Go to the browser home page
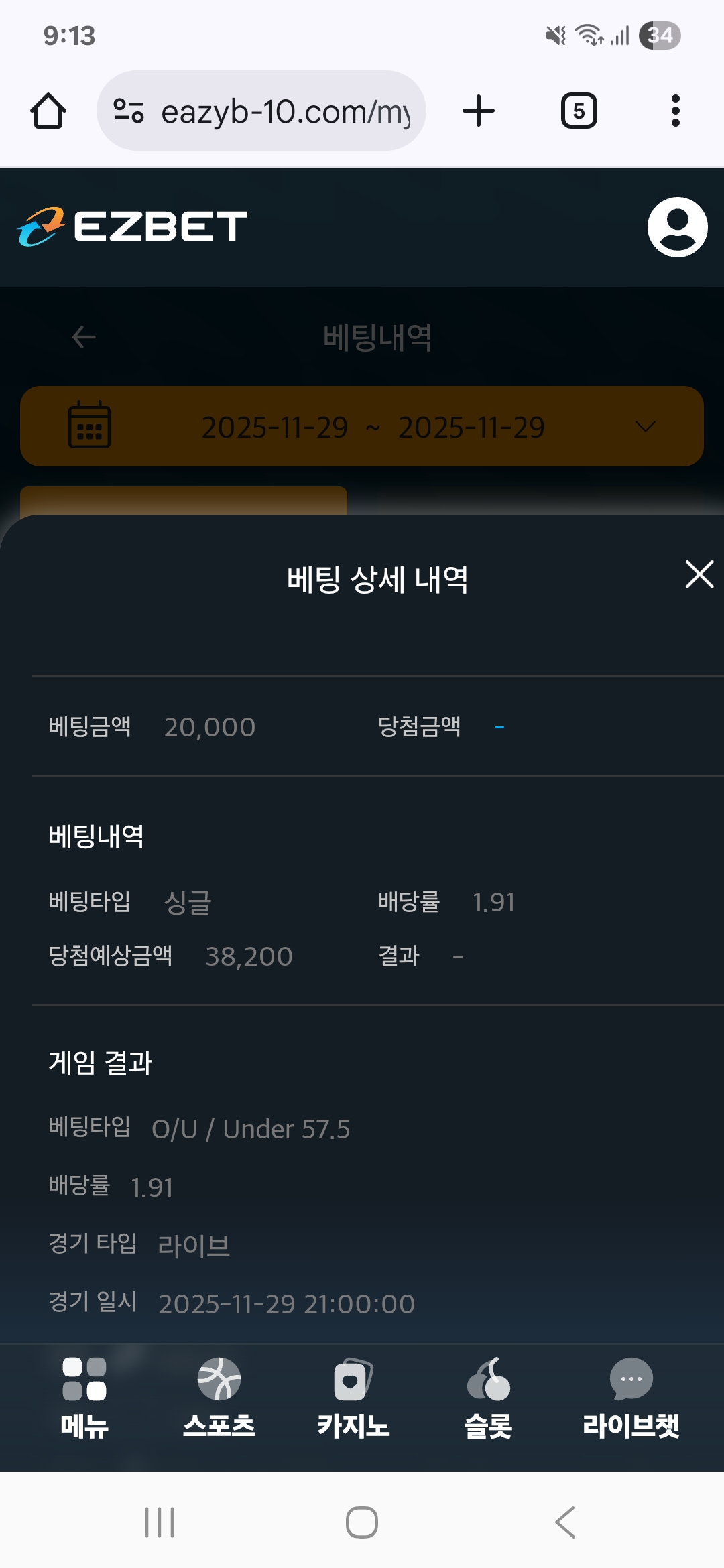This screenshot has height=1568, width=724. [48, 111]
